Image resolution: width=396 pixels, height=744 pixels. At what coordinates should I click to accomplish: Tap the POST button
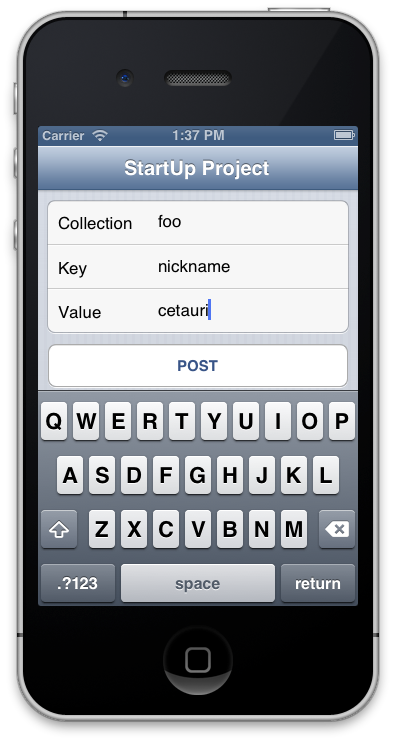pyautogui.click(x=198, y=365)
